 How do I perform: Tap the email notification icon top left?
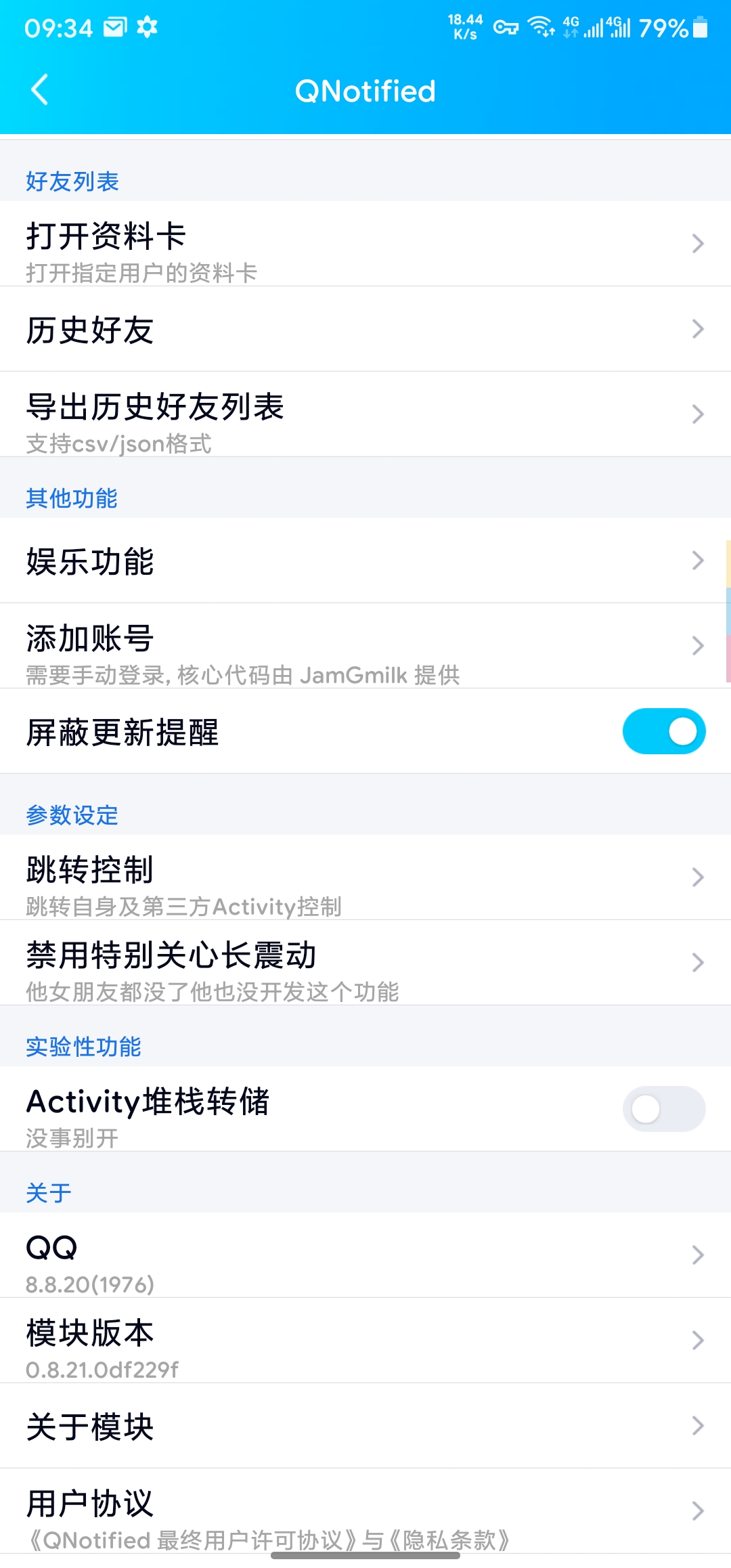coord(115,27)
